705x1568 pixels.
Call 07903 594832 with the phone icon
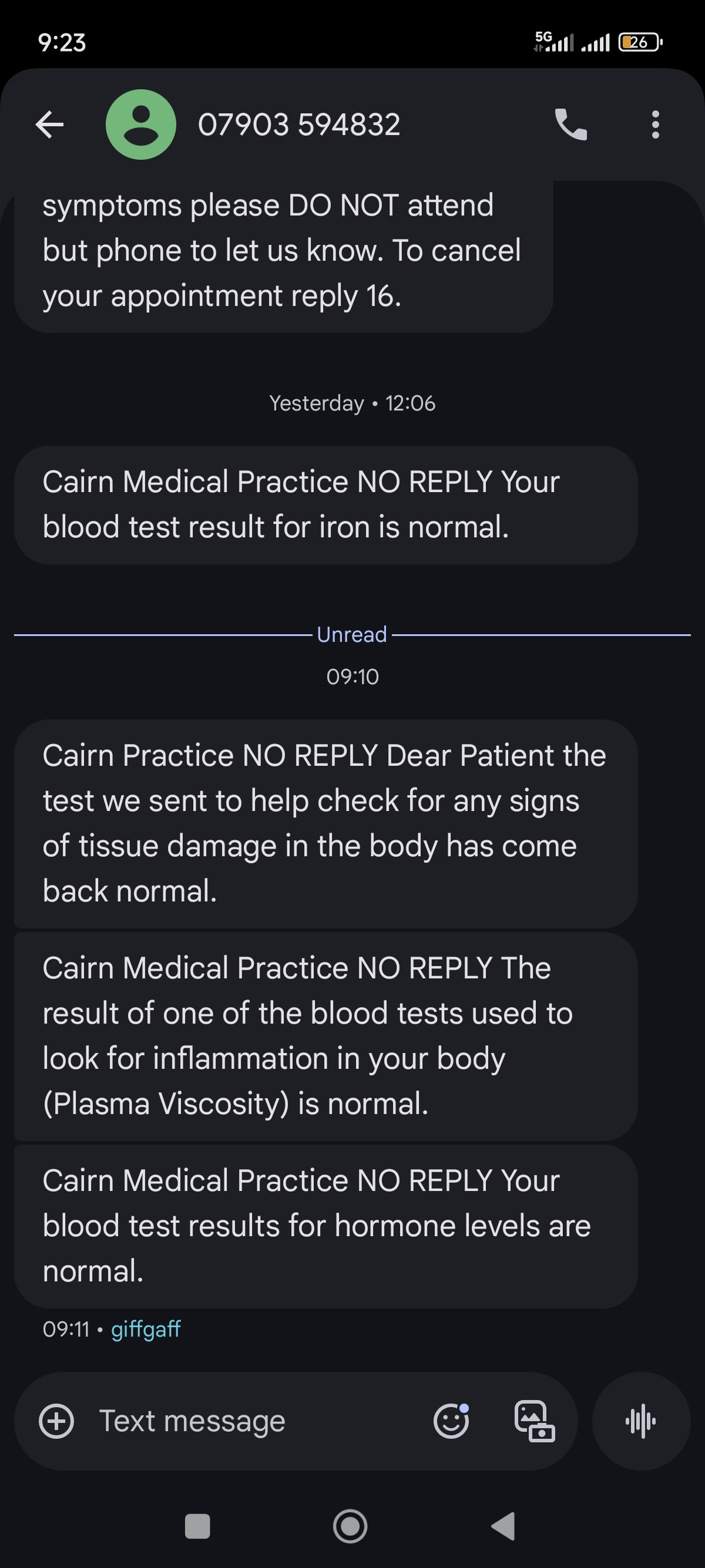[x=570, y=125]
